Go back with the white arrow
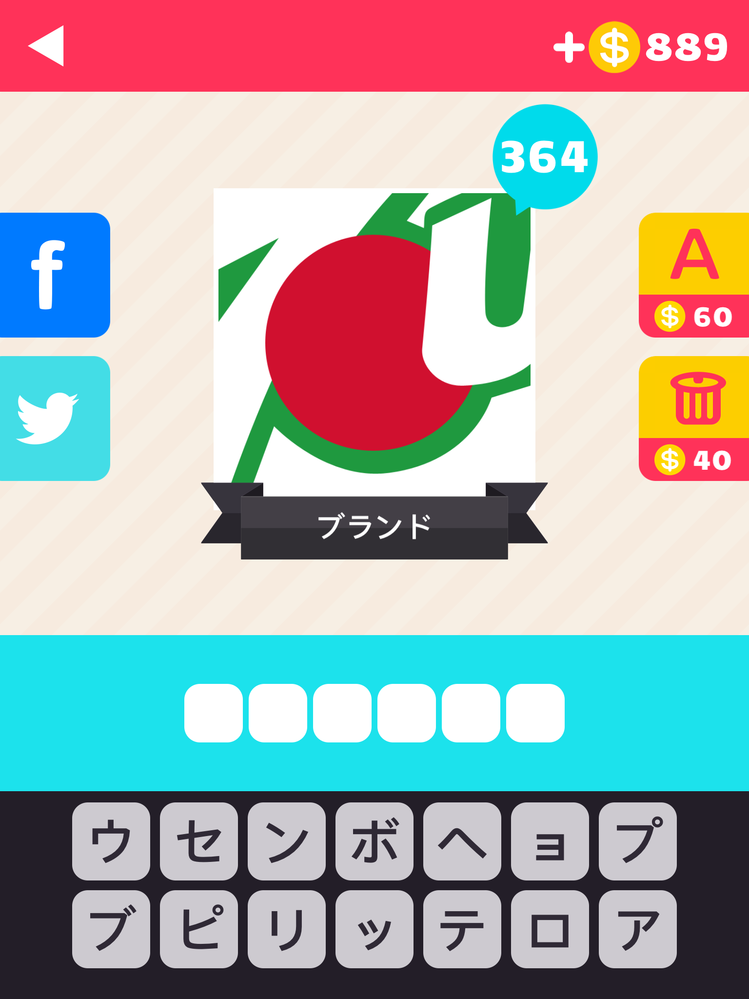 (x=47, y=46)
